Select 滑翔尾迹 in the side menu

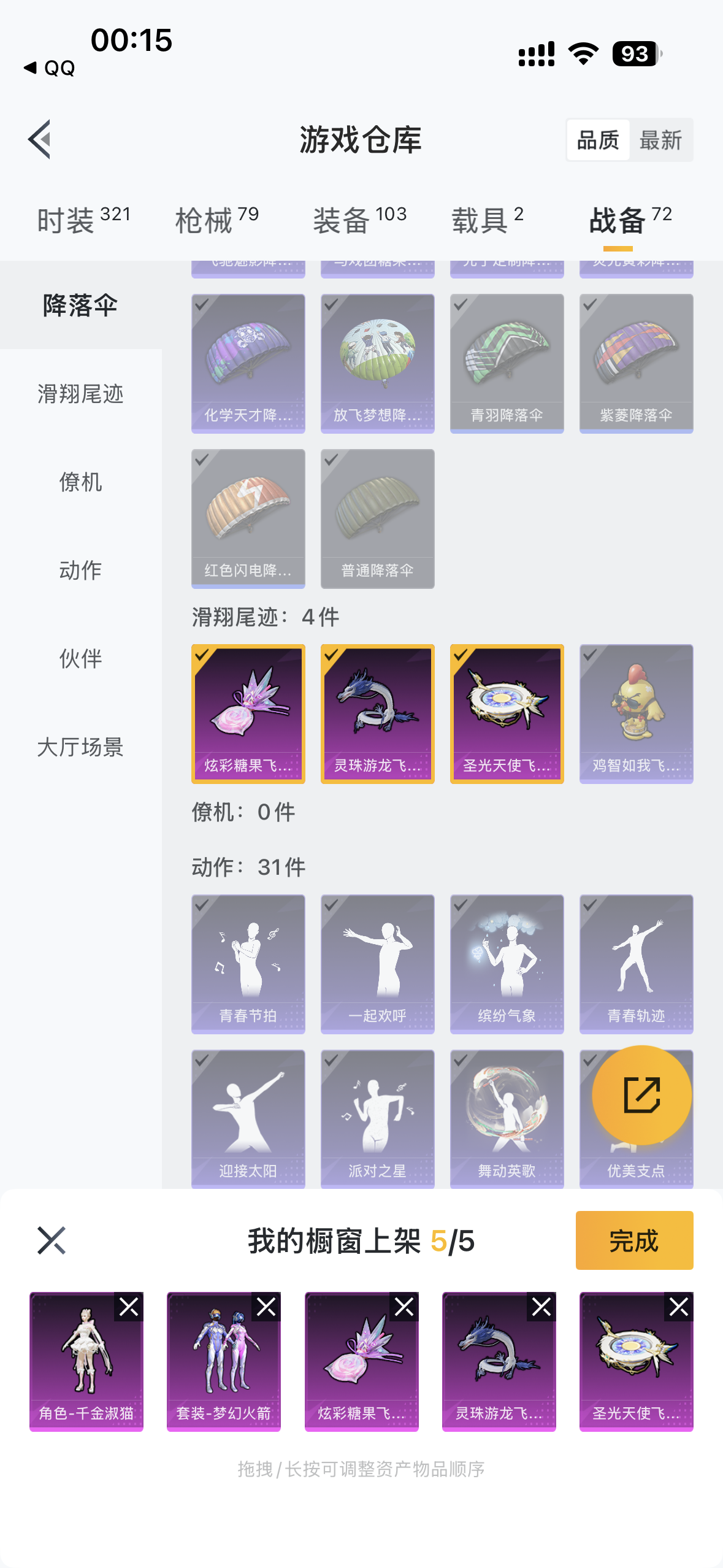pyautogui.click(x=80, y=394)
